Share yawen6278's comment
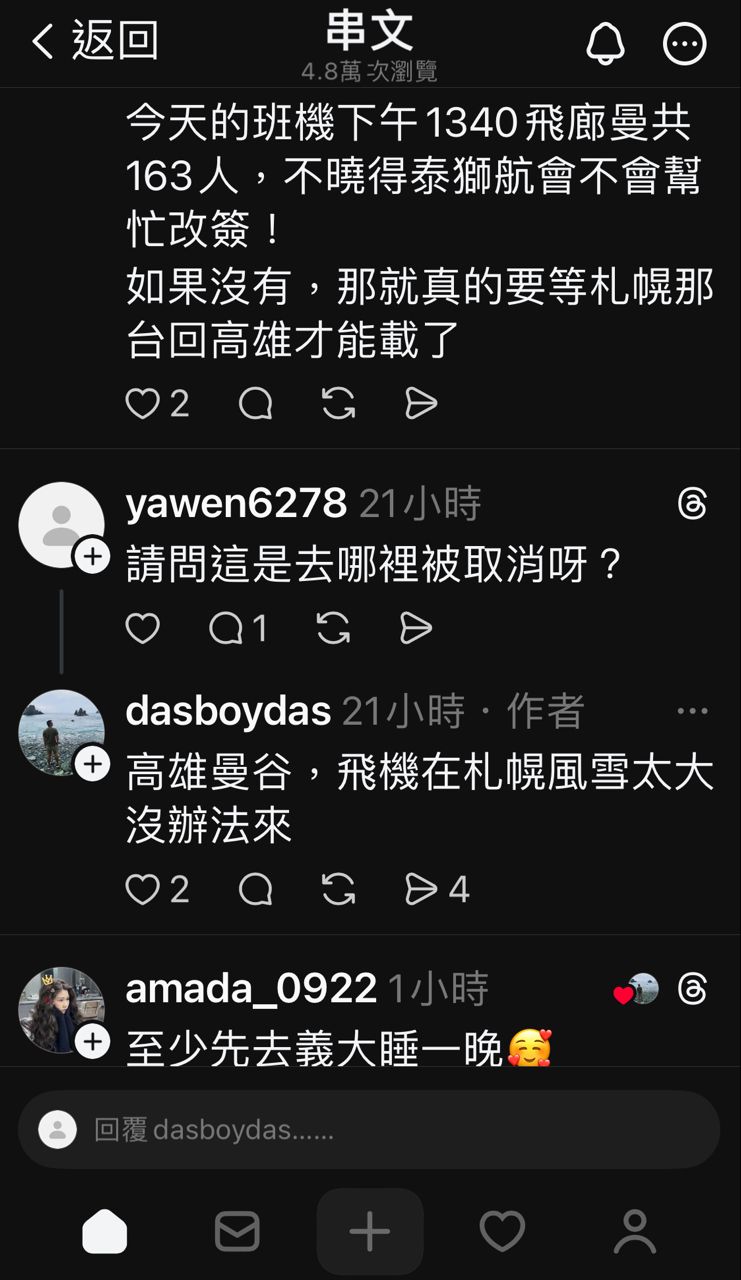The width and height of the screenshot is (741, 1280). (x=416, y=628)
